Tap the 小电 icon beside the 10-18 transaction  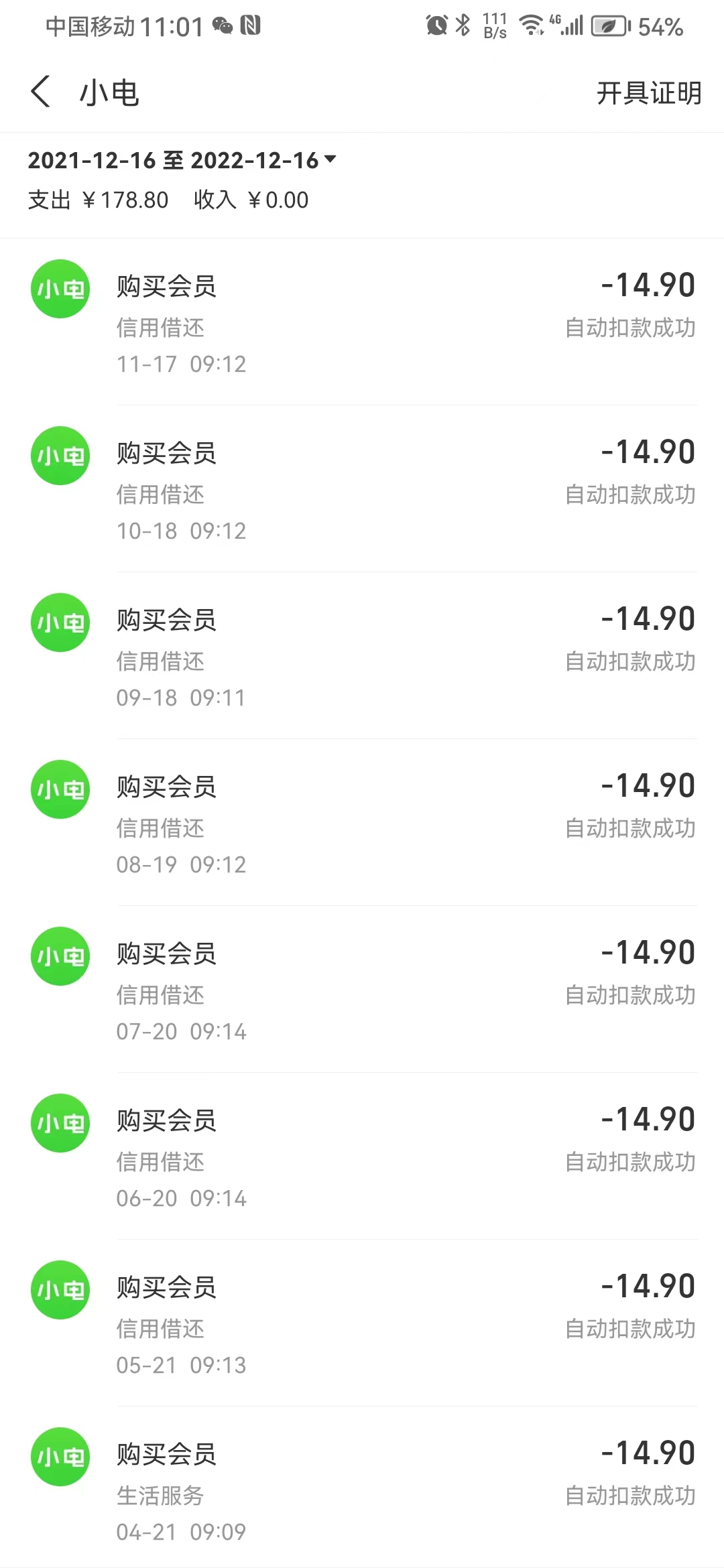(60, 455)
